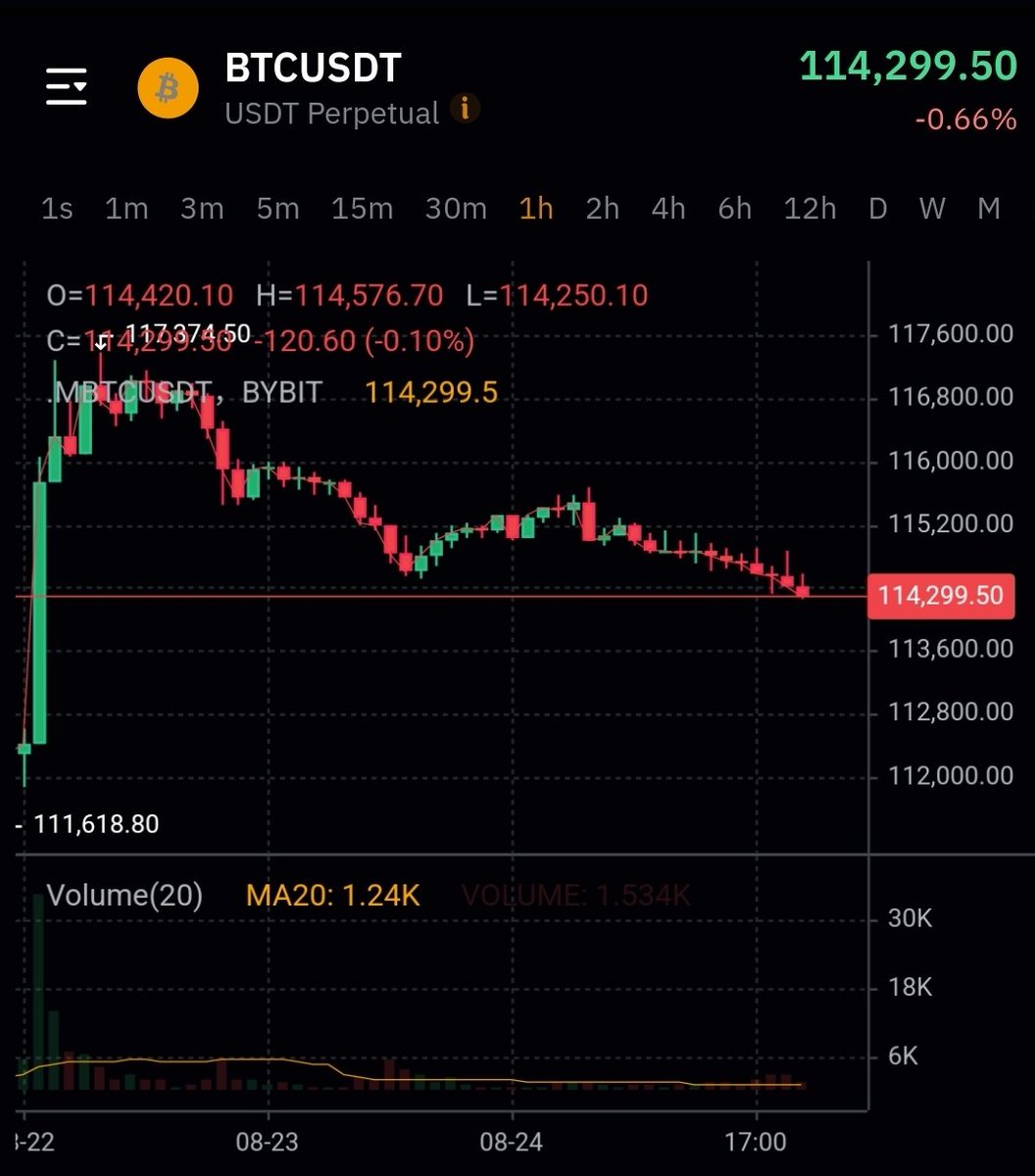The image size is (1035, 1176).
Task: Change the chart to 2h candles
Action: [x=603, y=209]
